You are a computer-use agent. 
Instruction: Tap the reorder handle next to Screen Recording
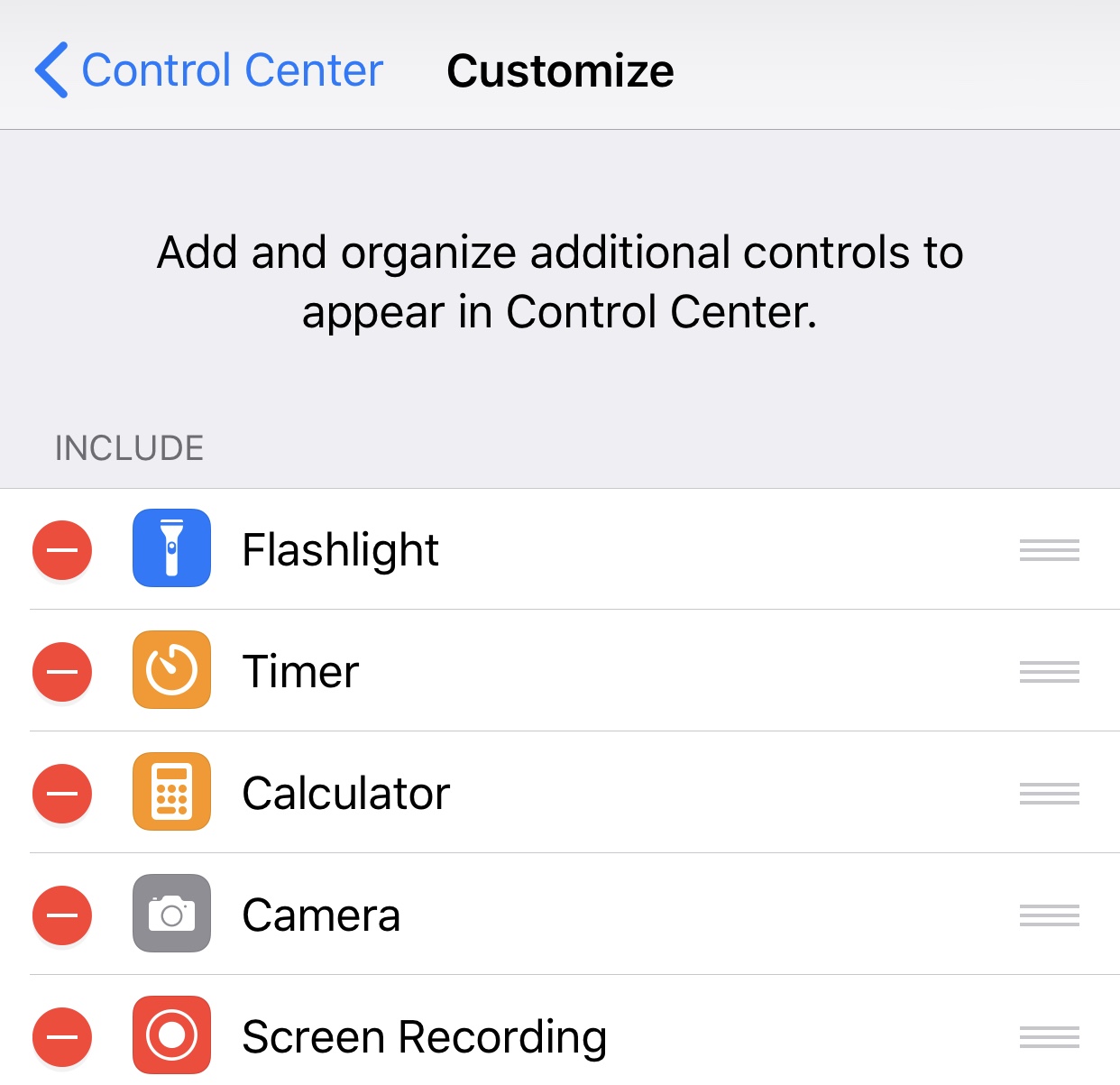[x=1049, y=1037]
